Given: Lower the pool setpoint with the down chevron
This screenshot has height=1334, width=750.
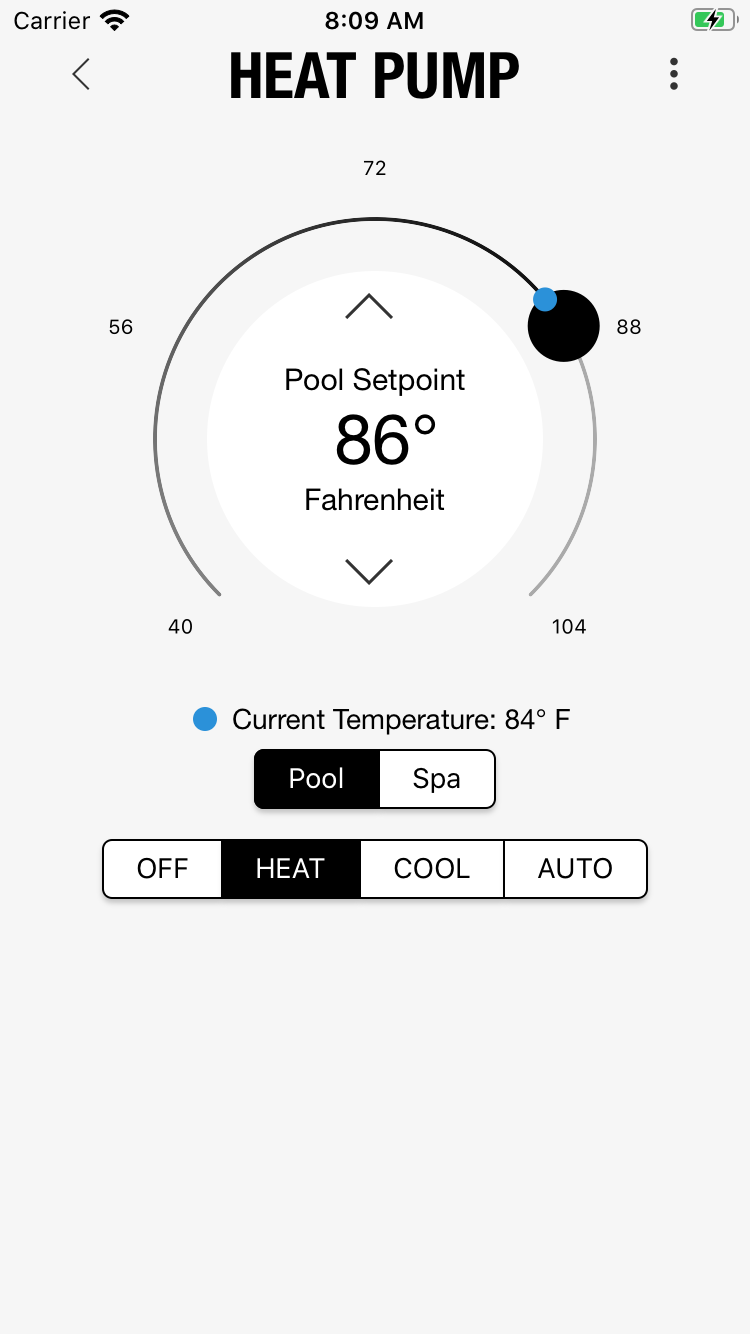Looking at the screenshot, I should 369,571.
